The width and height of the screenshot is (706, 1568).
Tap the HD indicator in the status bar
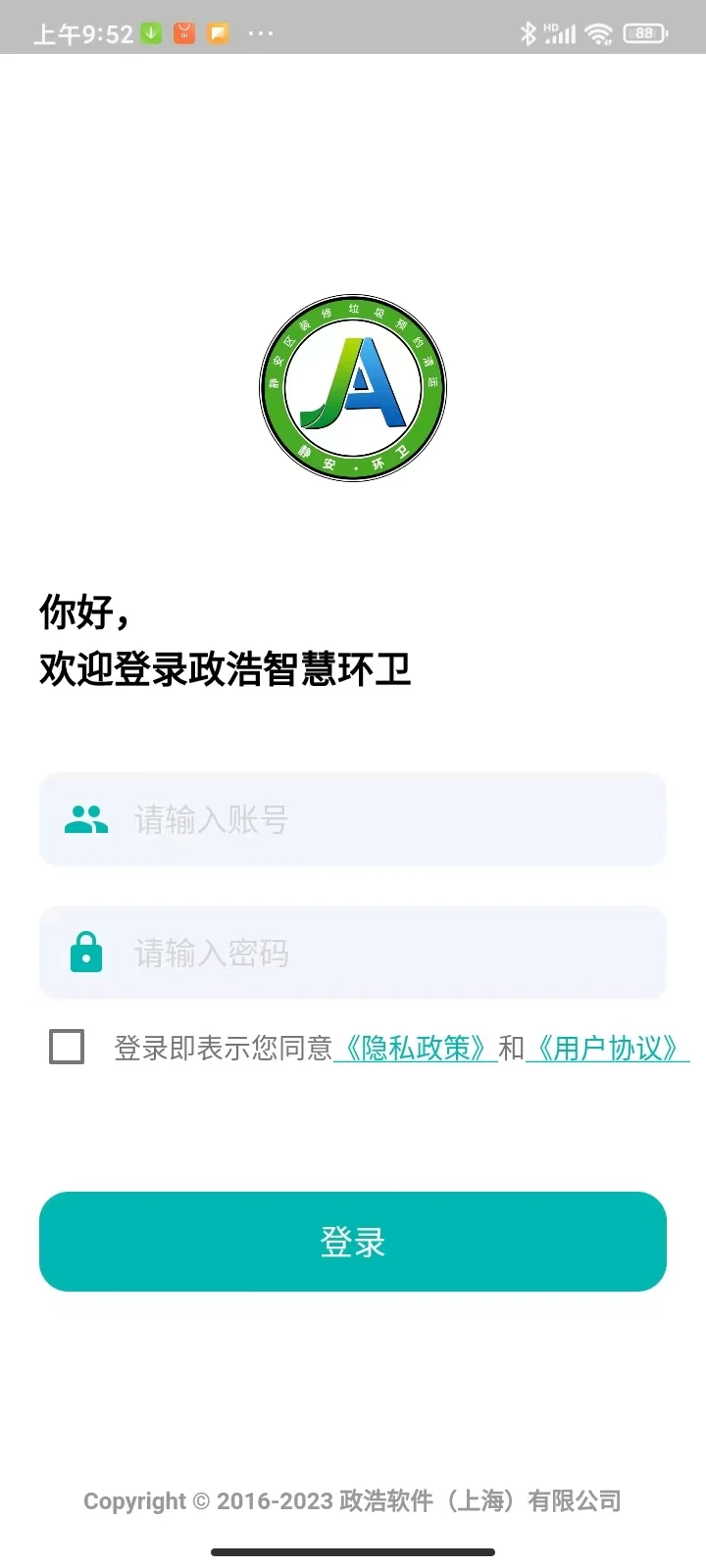(x=551, y=25)
